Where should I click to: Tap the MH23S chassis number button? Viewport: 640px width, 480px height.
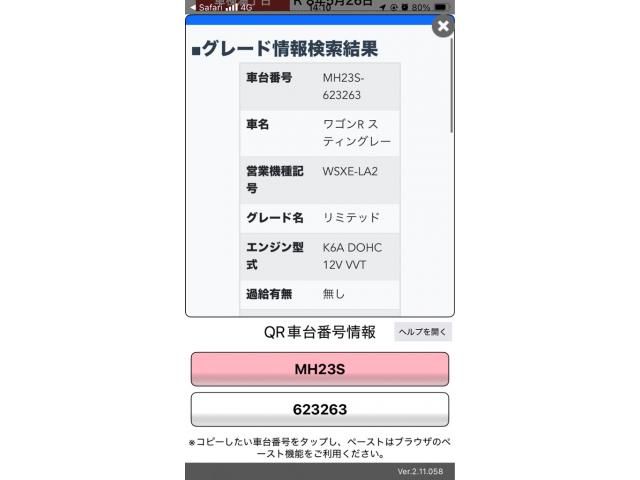coord(319,369)
